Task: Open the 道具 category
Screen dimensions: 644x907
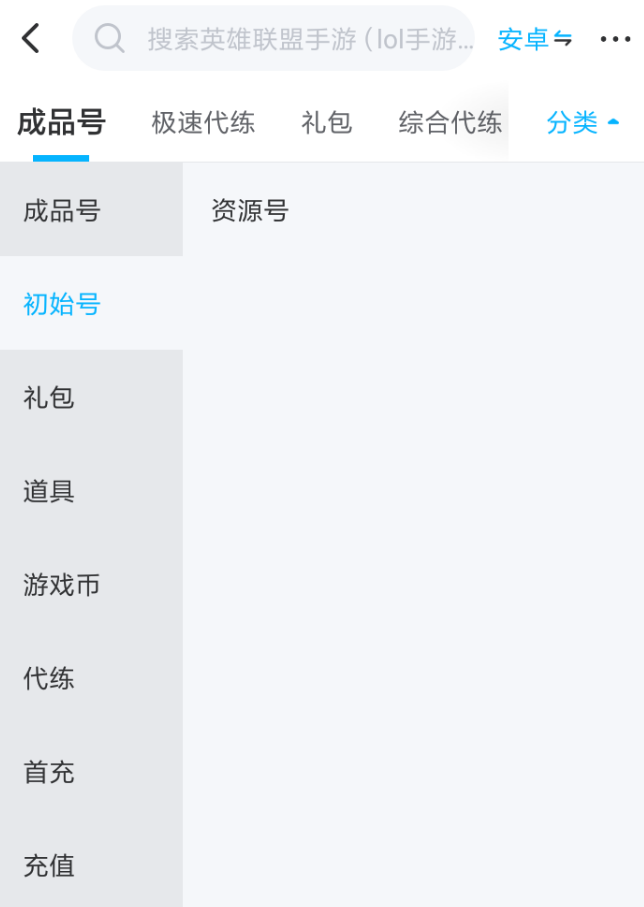Action: point(49,491)
